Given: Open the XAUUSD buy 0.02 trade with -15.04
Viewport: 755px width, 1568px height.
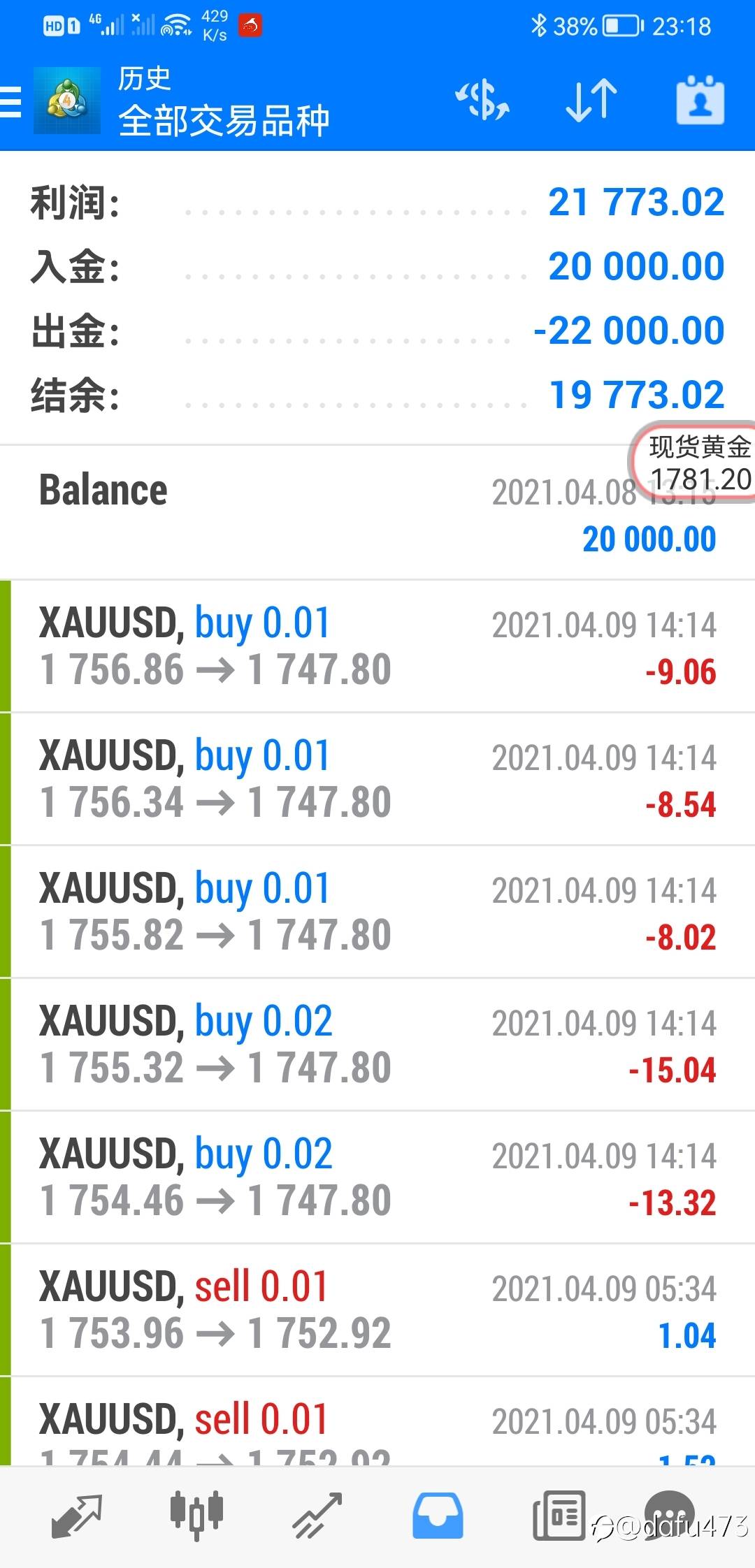Looking at the screenshot, I should (x=377, y=1045).
